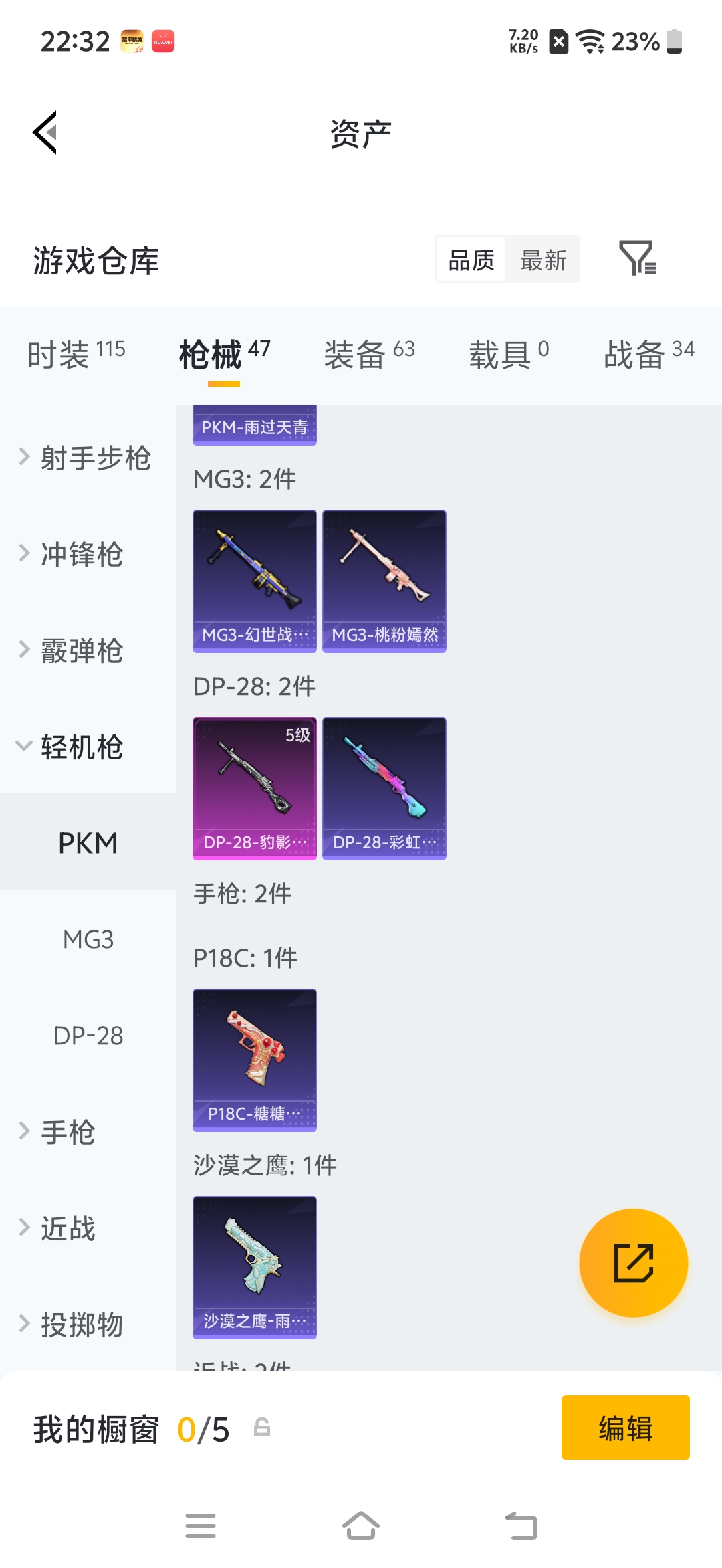722x1568 pixels.
Task: Tap the back arrow beside 资产 title
Action: (45, 134)
